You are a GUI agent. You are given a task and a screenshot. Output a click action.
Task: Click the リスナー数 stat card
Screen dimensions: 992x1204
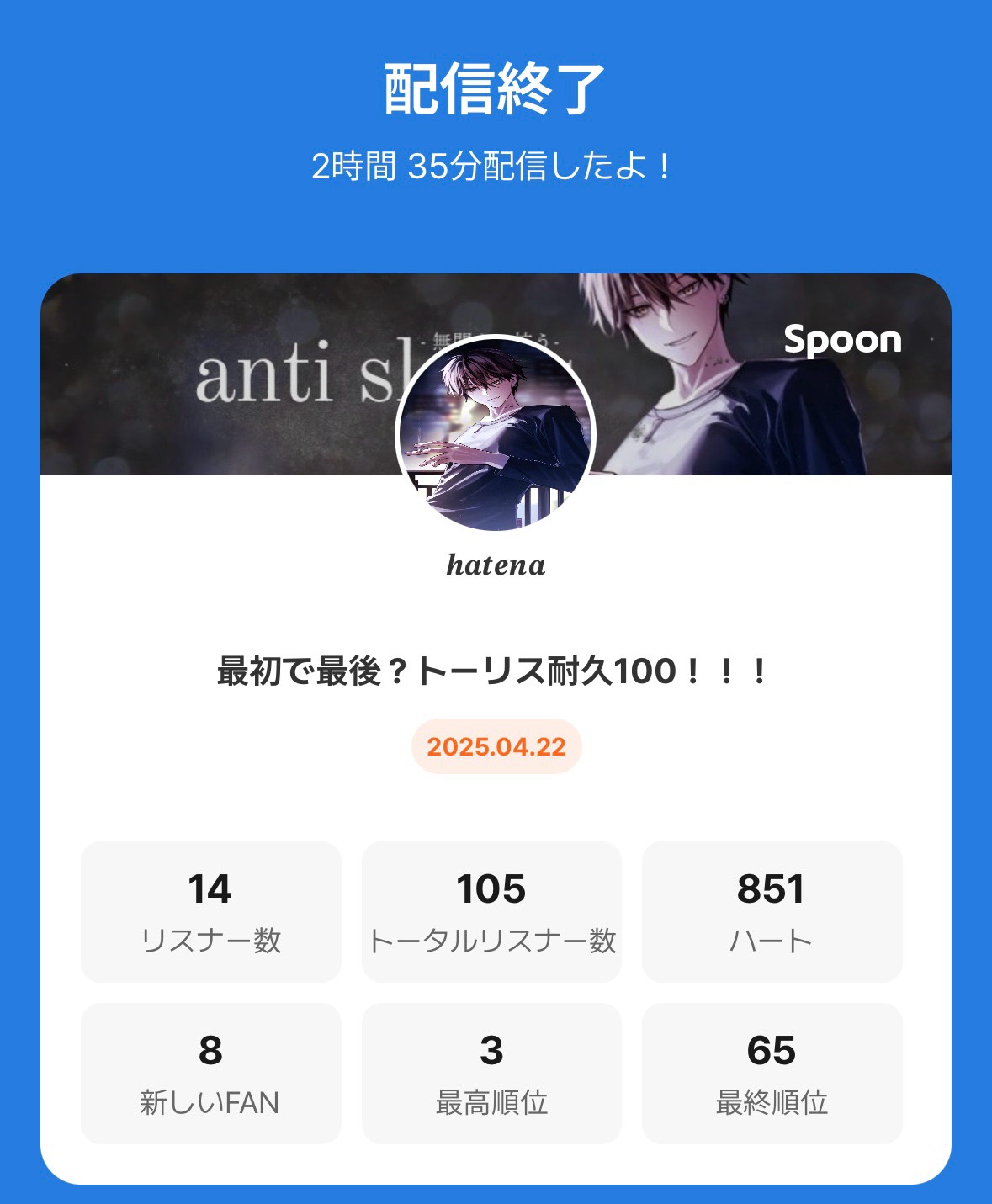[x=213, y=913]
